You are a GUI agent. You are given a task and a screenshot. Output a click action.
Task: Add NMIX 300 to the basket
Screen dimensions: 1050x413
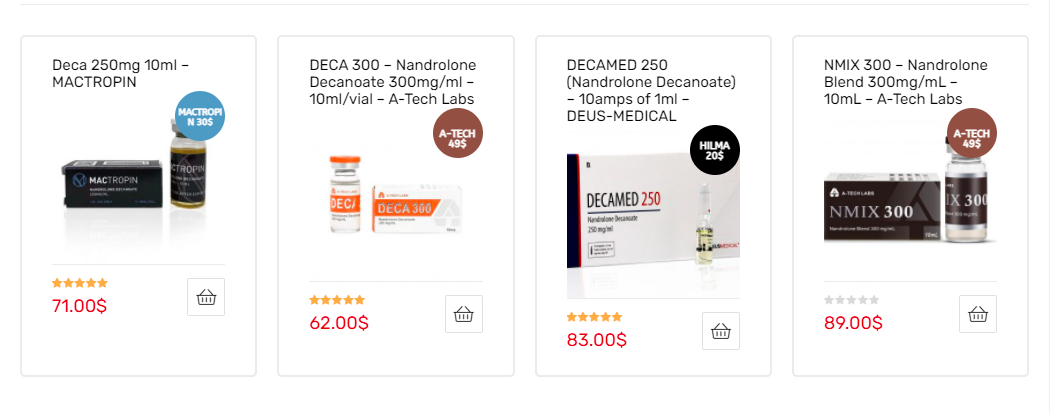click(x=978, y=314)
